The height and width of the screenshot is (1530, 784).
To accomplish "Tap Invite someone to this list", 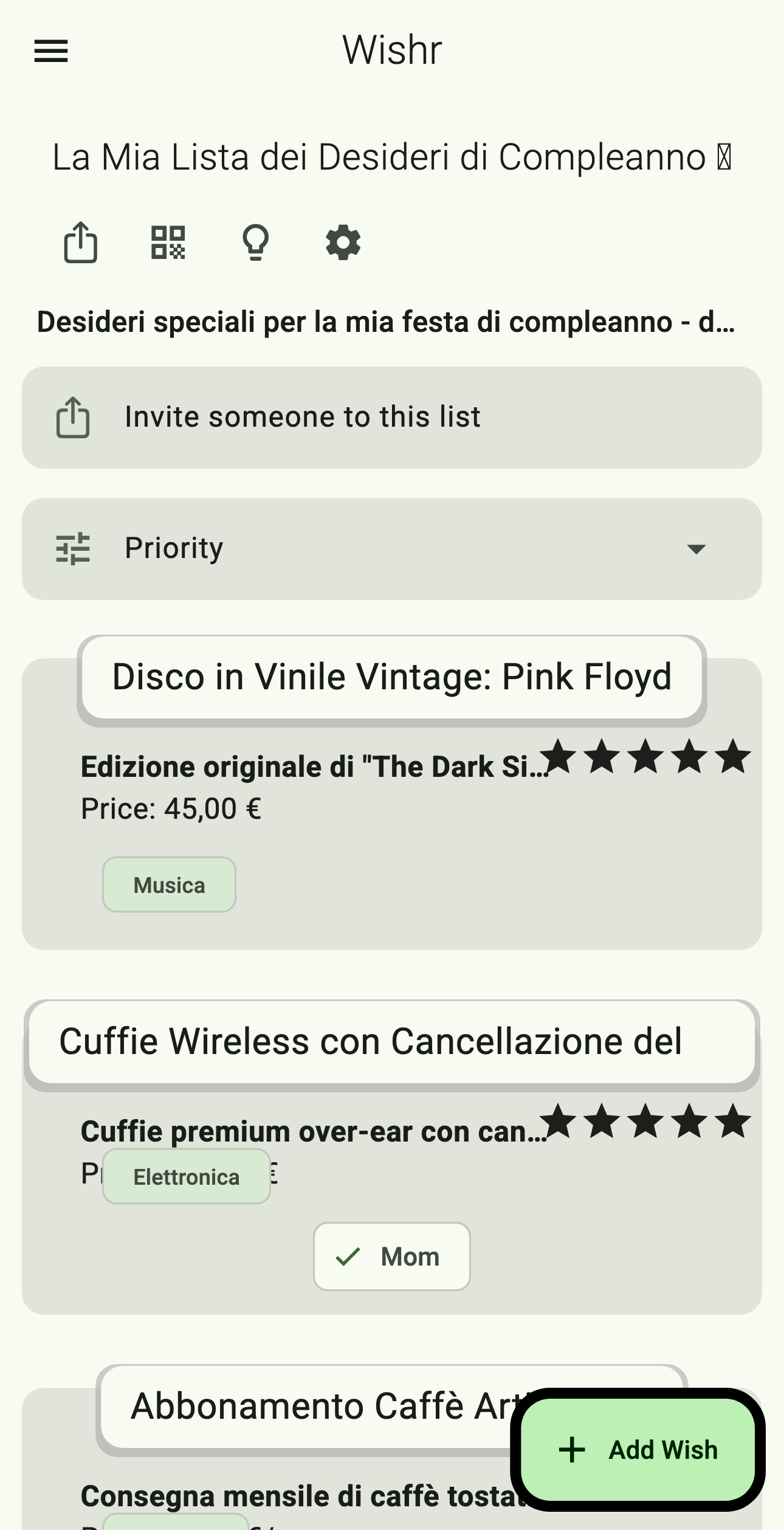I will click(x=391, y=418).
